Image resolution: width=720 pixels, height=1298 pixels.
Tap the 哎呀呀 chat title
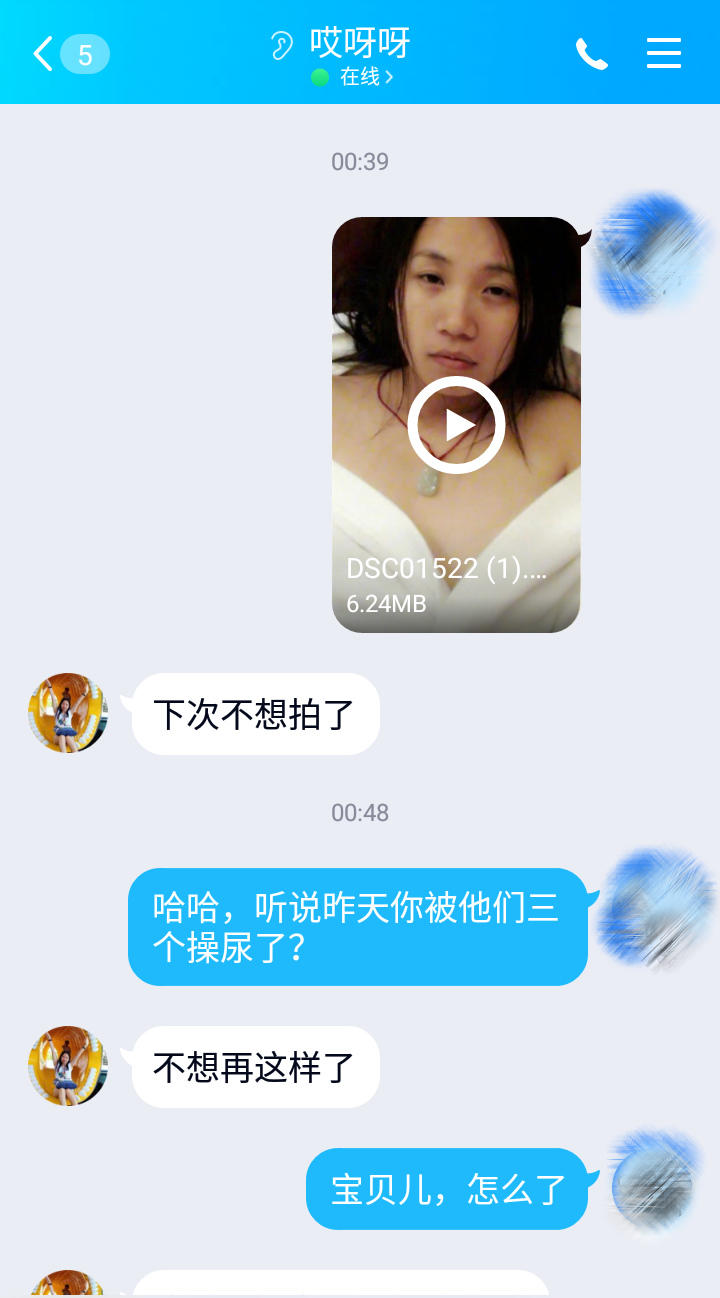point(360,44)
